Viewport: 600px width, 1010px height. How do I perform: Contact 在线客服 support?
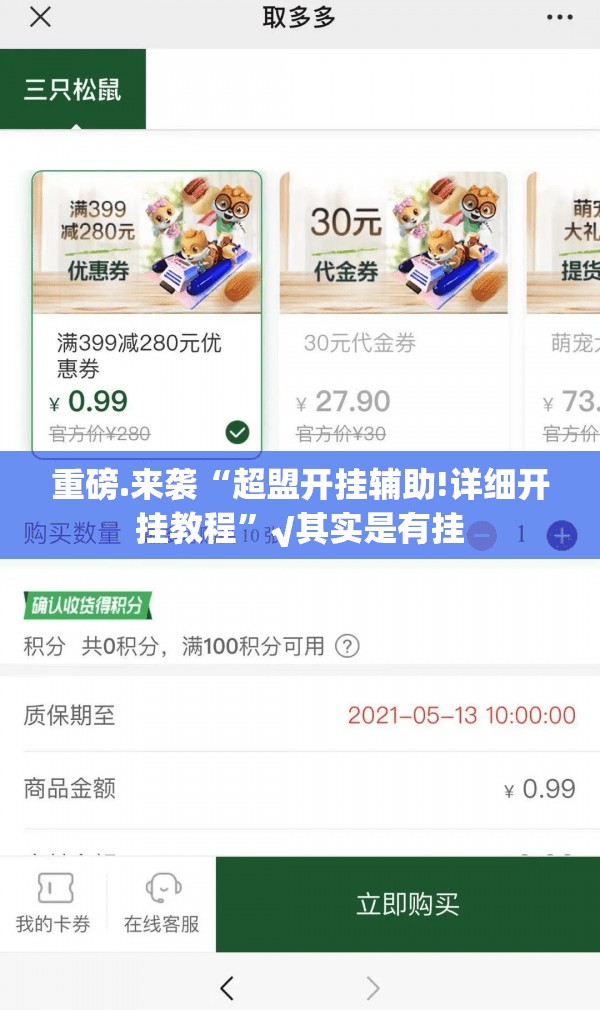pyautogui.click(x=161, y=903)
